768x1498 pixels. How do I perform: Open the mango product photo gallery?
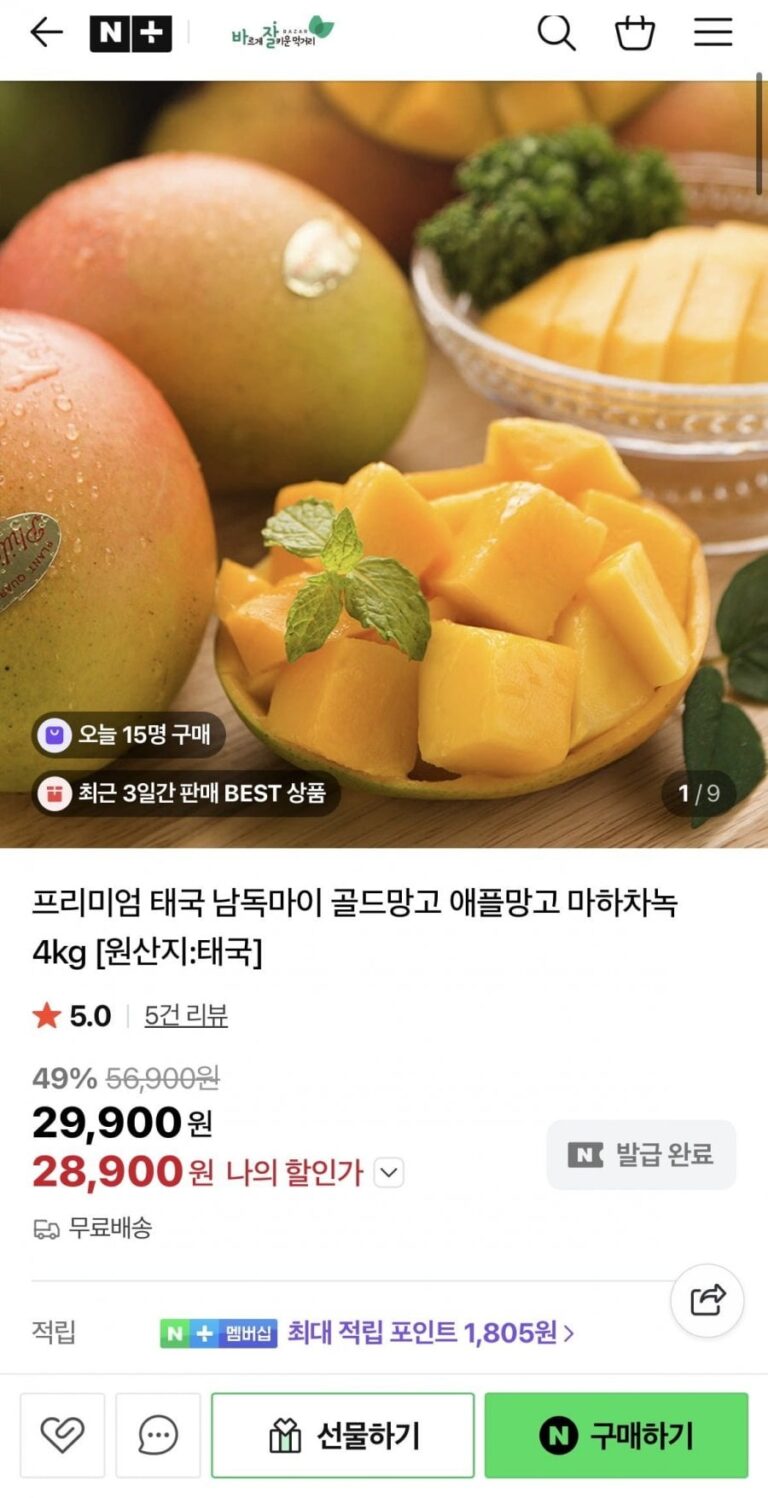point(384,460)
